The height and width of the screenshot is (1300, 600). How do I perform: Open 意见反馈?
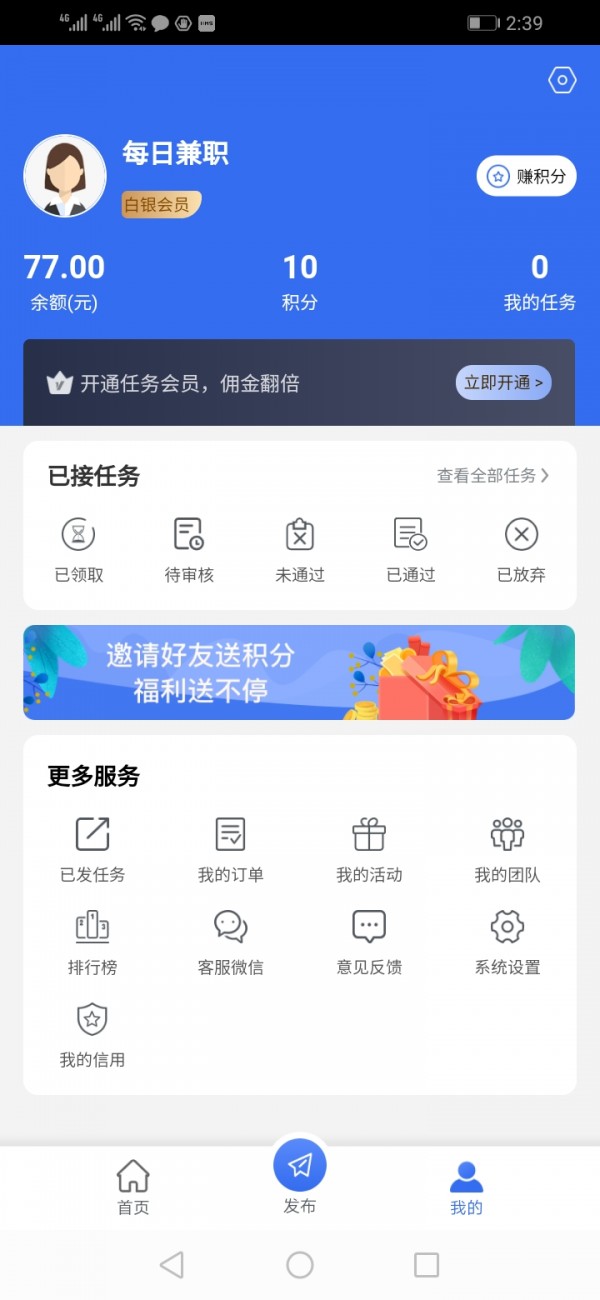coord(369,942)
